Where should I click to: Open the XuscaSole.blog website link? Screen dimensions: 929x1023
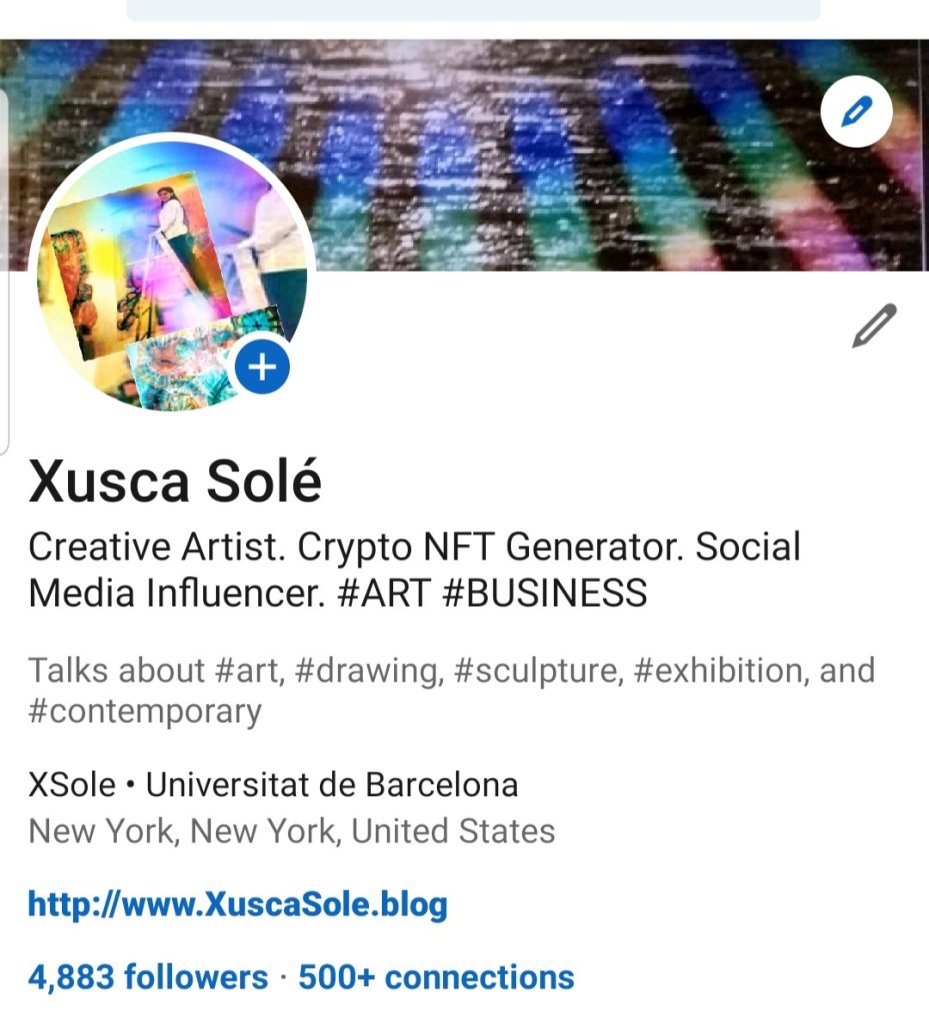click(237, 905)
